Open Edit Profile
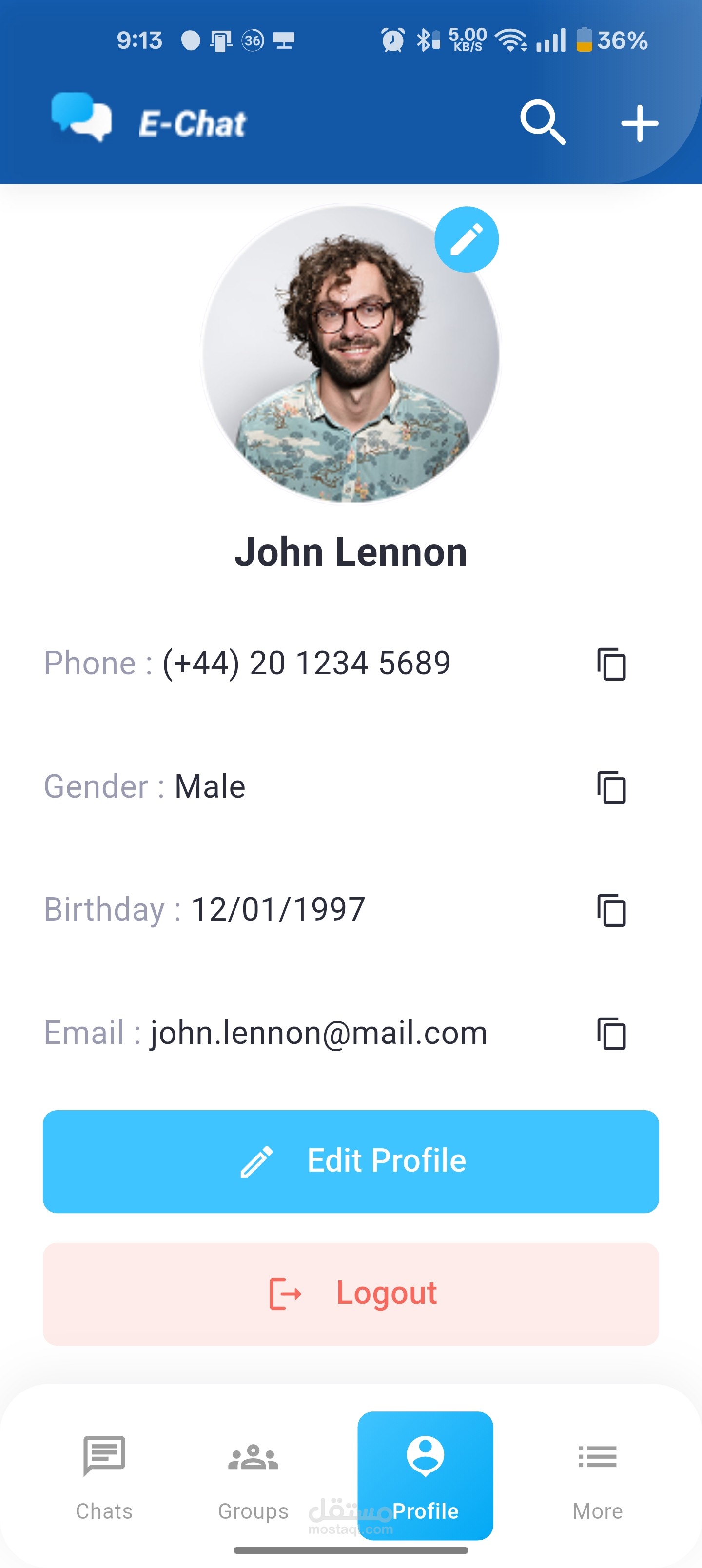Image resolution: width=702 pixels, height=1568 pixels. pos(351,1161)
